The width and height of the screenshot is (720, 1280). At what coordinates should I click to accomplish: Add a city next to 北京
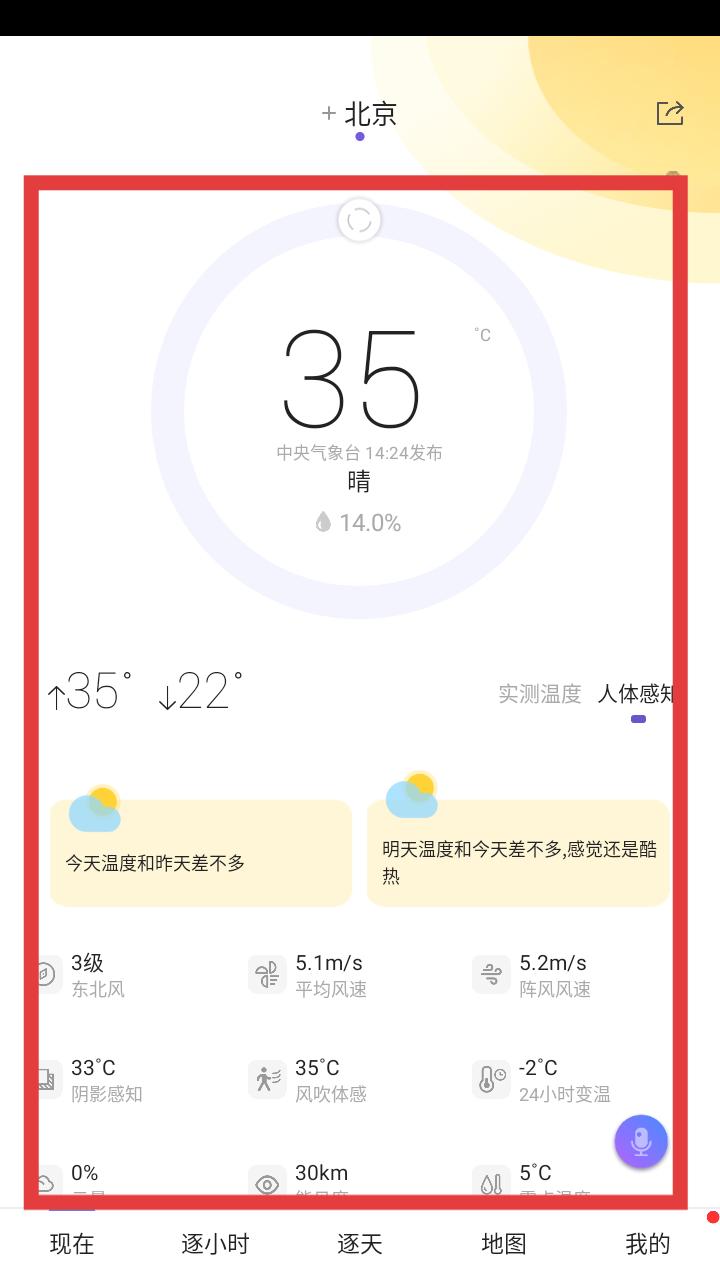tap(328, 114)
